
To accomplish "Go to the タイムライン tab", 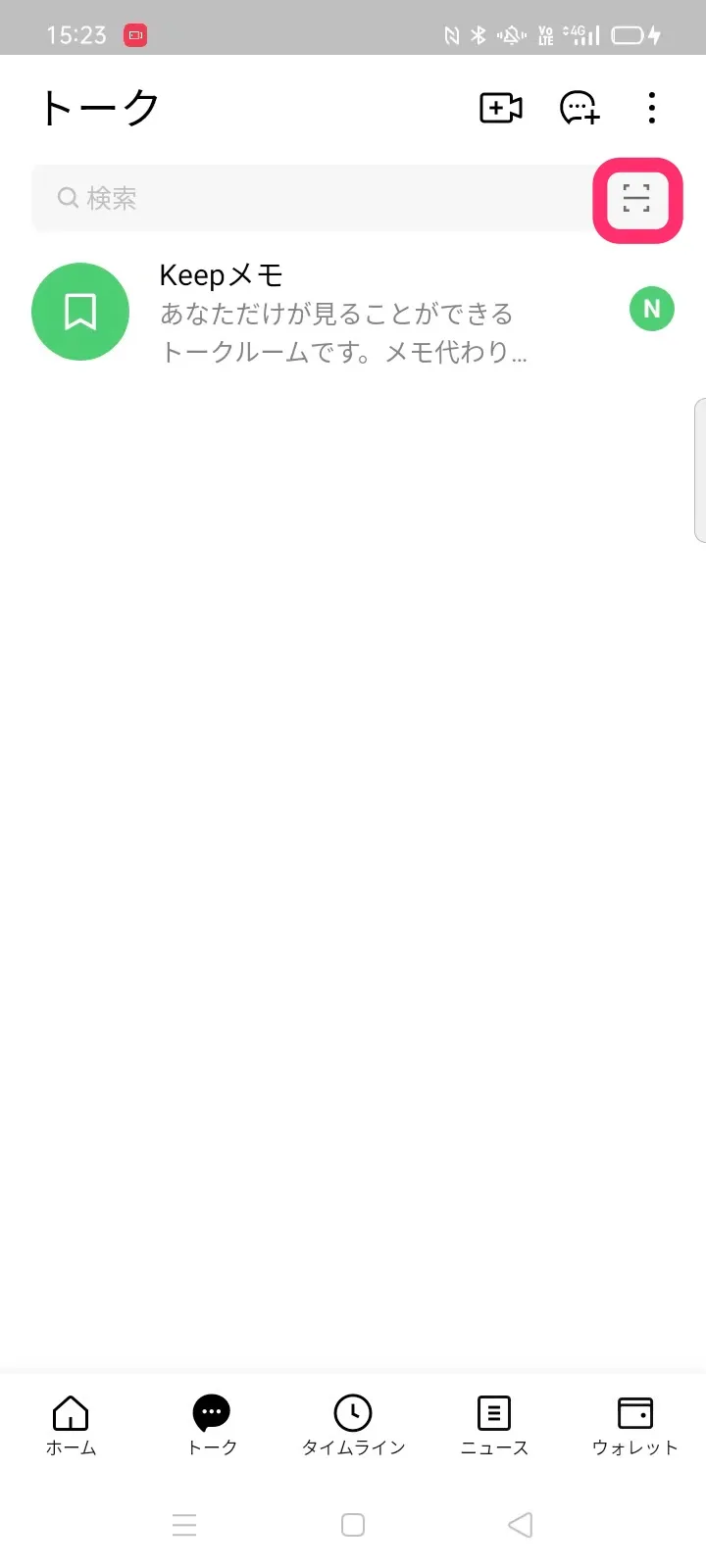I will 353,1426.
